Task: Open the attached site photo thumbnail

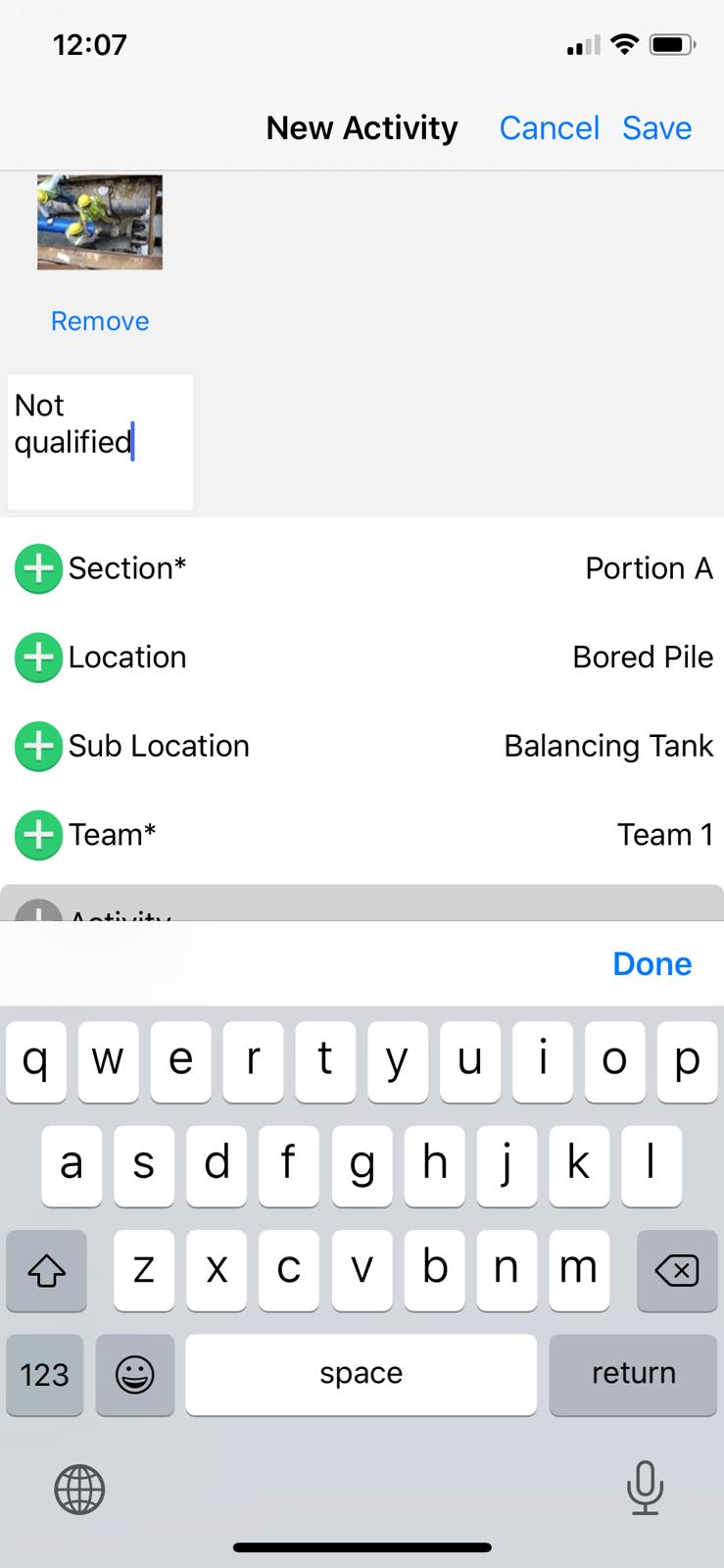Action: point(100,222)
